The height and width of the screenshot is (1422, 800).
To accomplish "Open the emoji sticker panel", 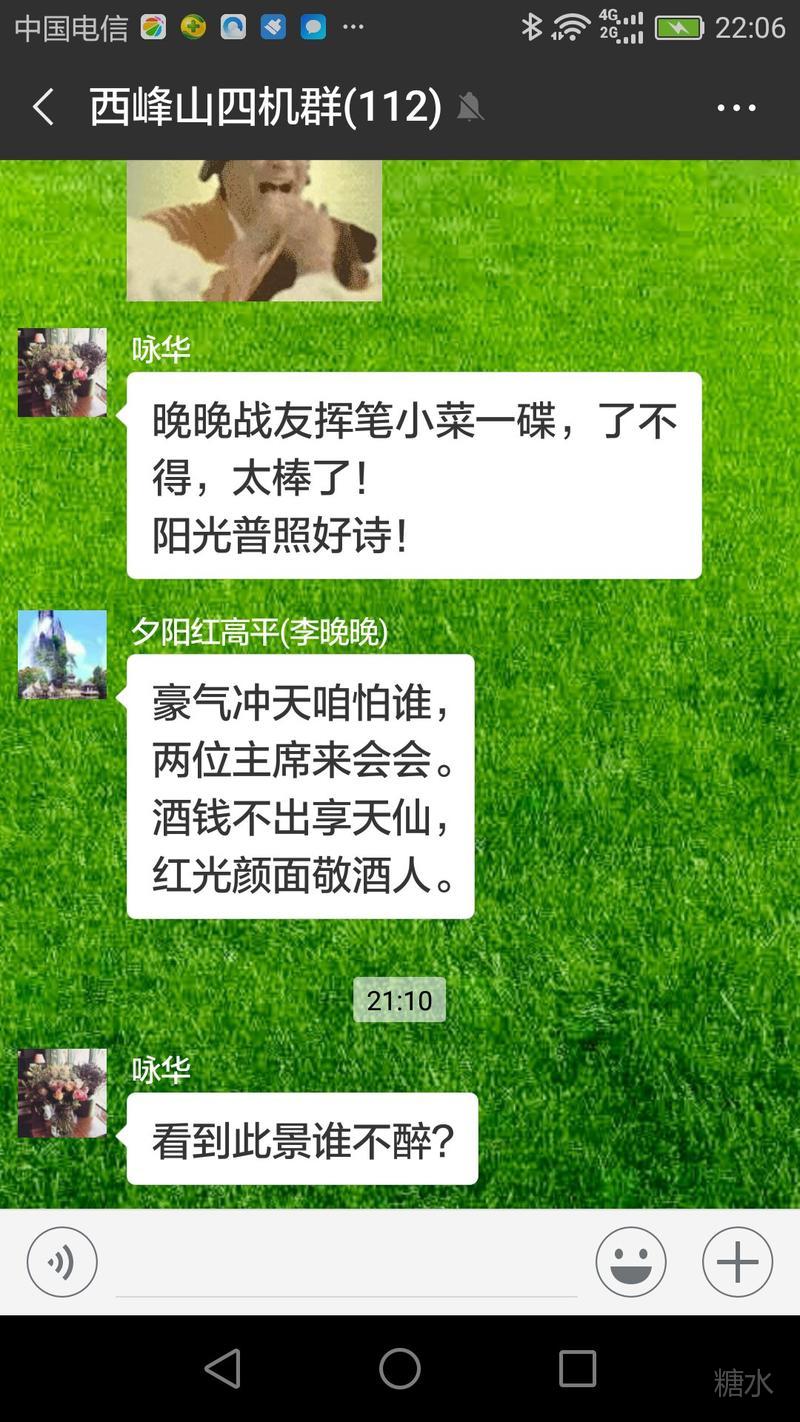I will point(631,1262).
